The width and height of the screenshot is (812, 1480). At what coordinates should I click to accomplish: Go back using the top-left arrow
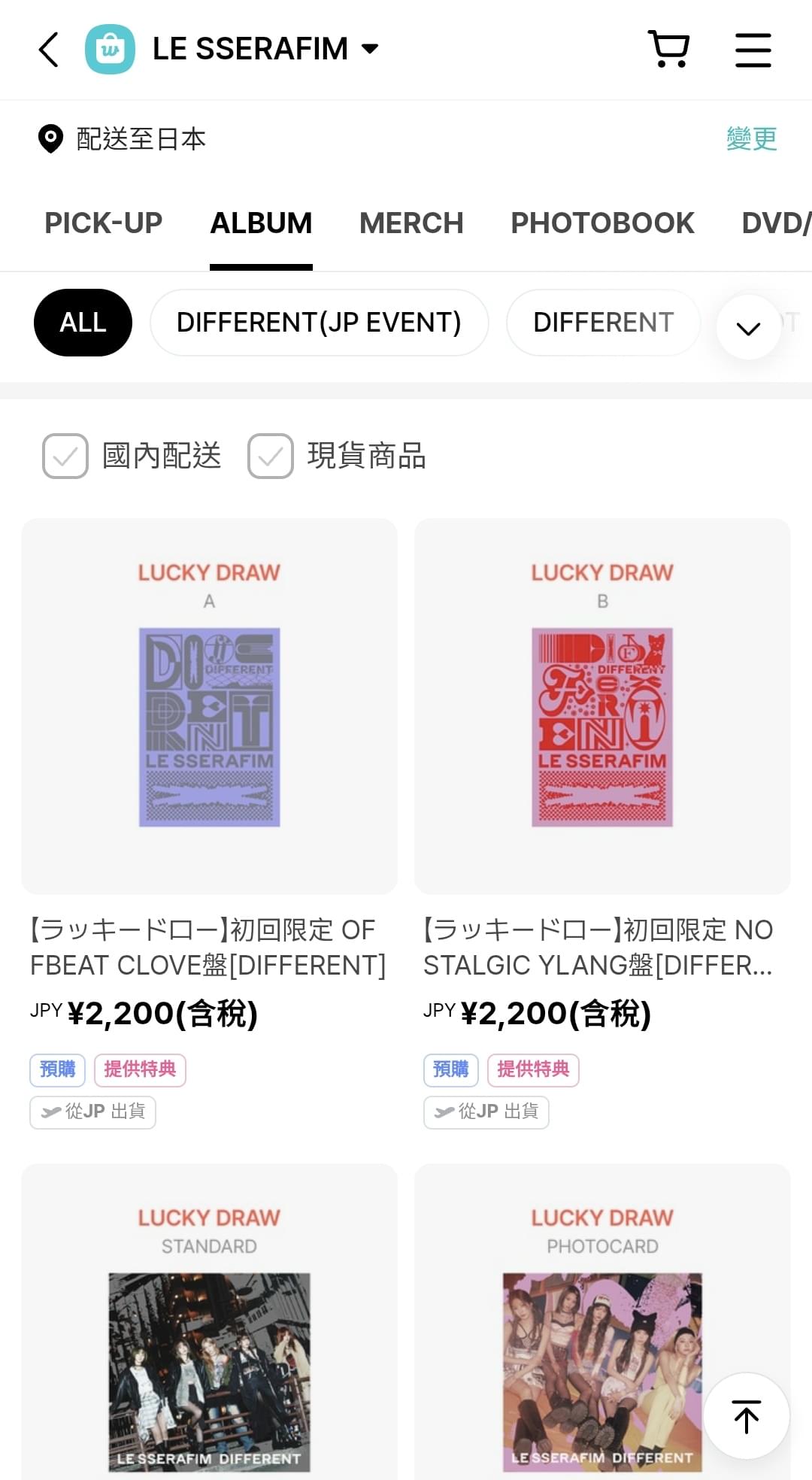[x=49, y=50]
